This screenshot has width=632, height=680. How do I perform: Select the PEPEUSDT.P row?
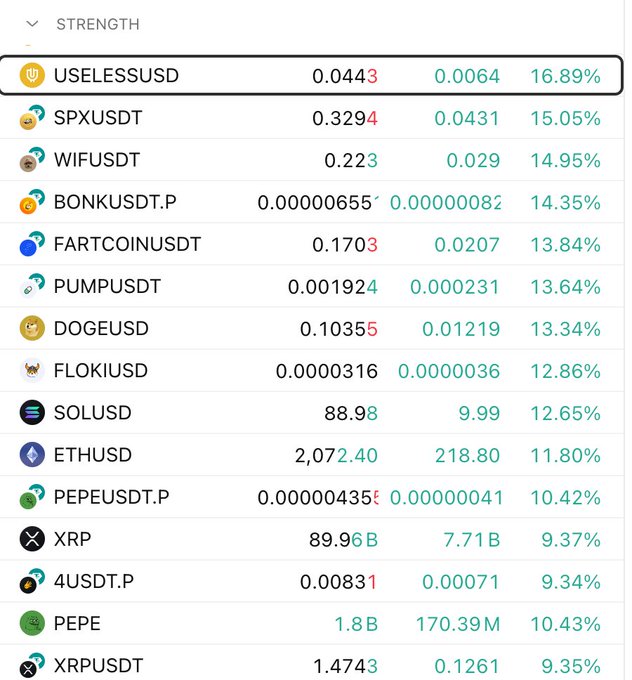[112, 497]
